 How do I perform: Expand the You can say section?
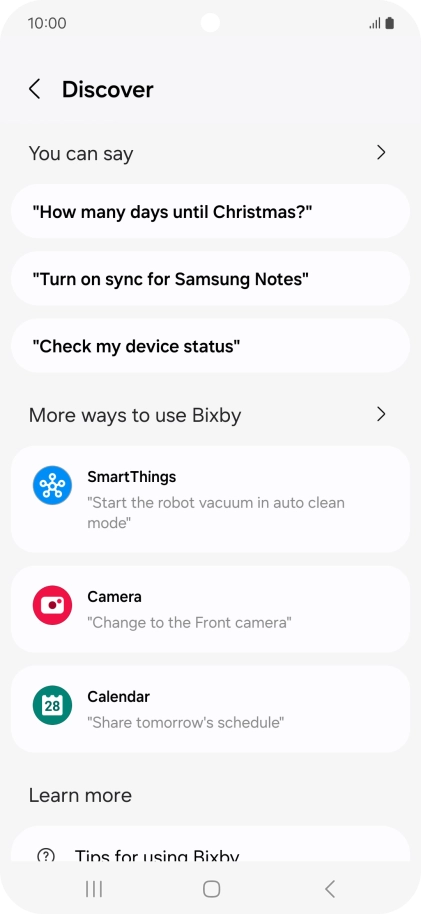pos(381,153)
